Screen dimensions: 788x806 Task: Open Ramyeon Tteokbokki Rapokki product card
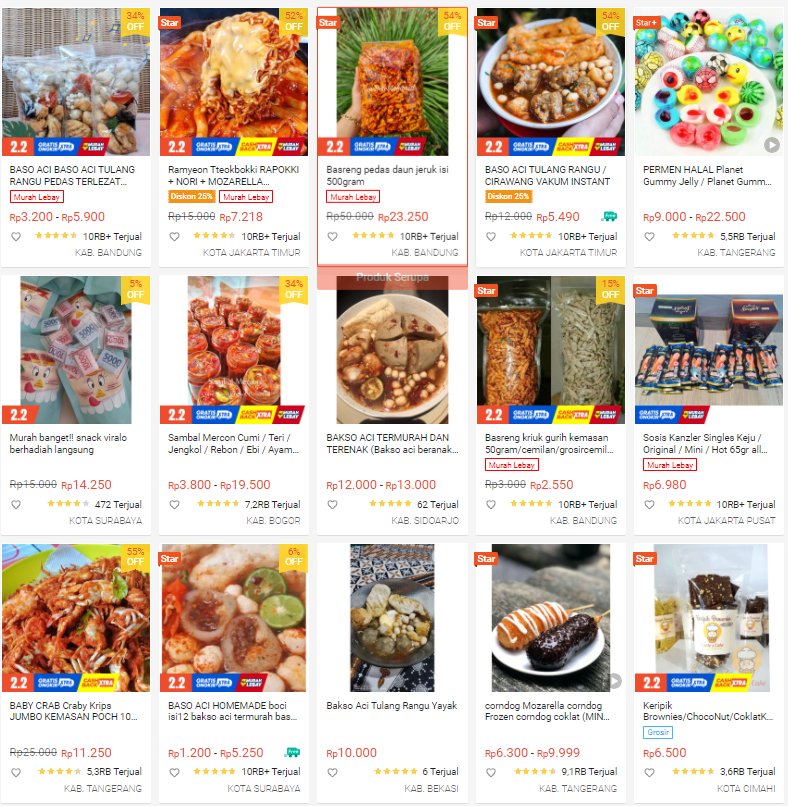coord(233,176)
